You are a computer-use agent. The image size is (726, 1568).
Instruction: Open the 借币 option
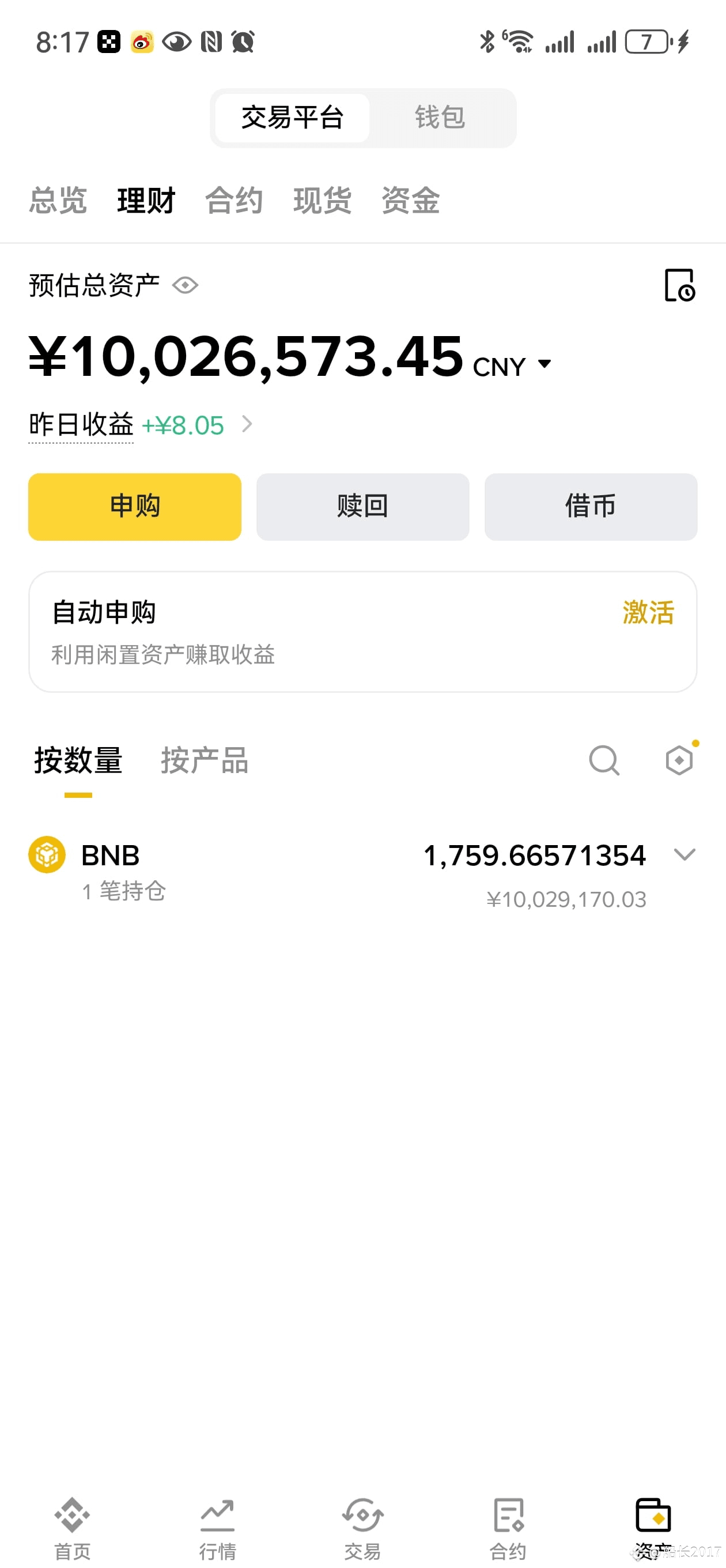point(591,507)
